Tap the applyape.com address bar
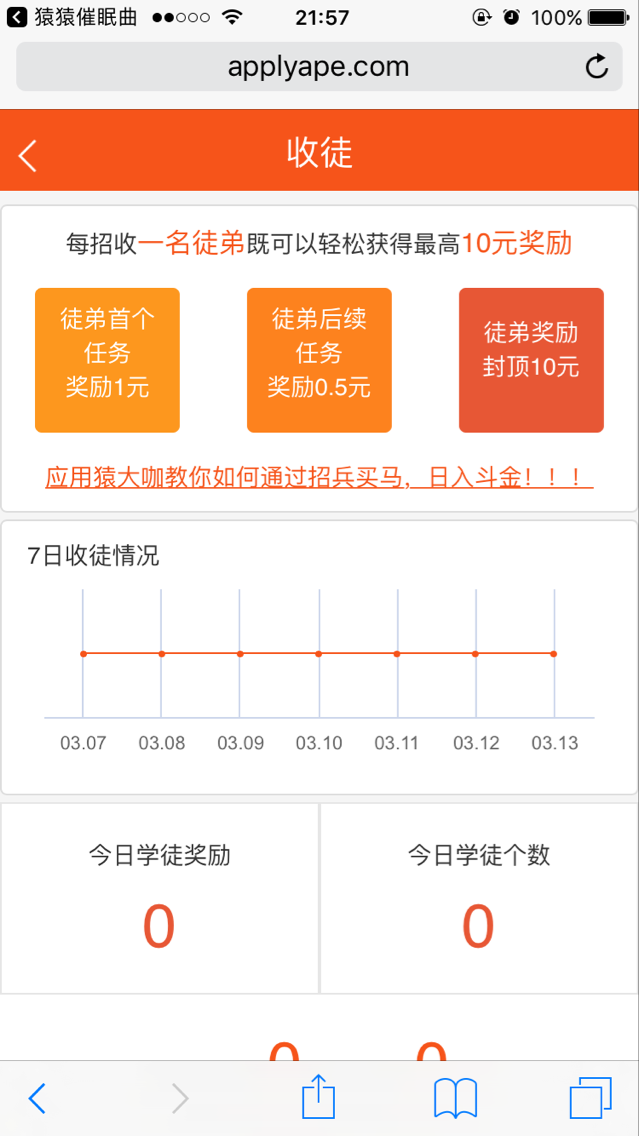Image resolution: width=639 pixels, height=1136 pixels. pyautogui.click(x=318, y=67)
